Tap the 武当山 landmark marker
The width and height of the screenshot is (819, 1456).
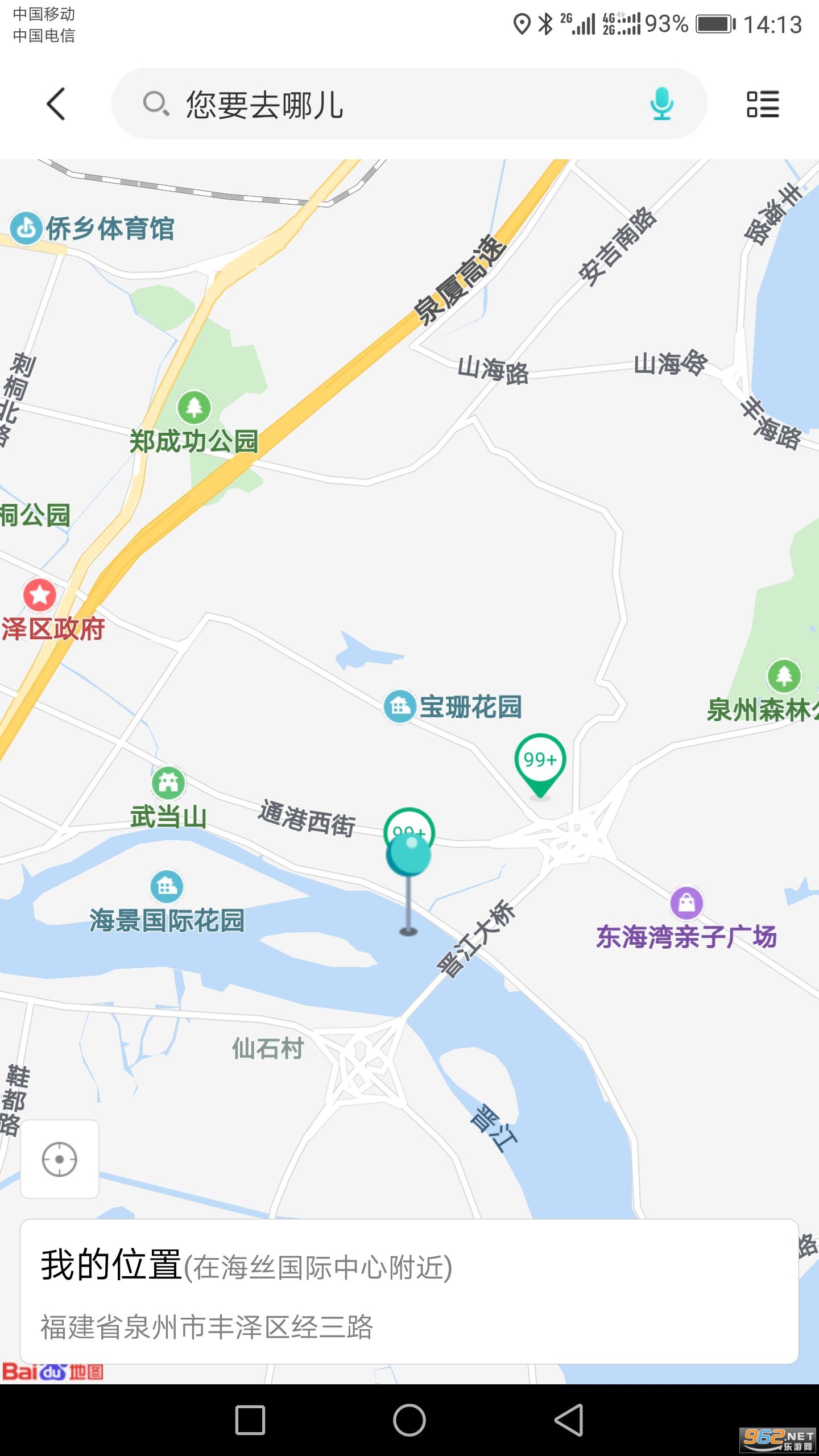(168, 783)
